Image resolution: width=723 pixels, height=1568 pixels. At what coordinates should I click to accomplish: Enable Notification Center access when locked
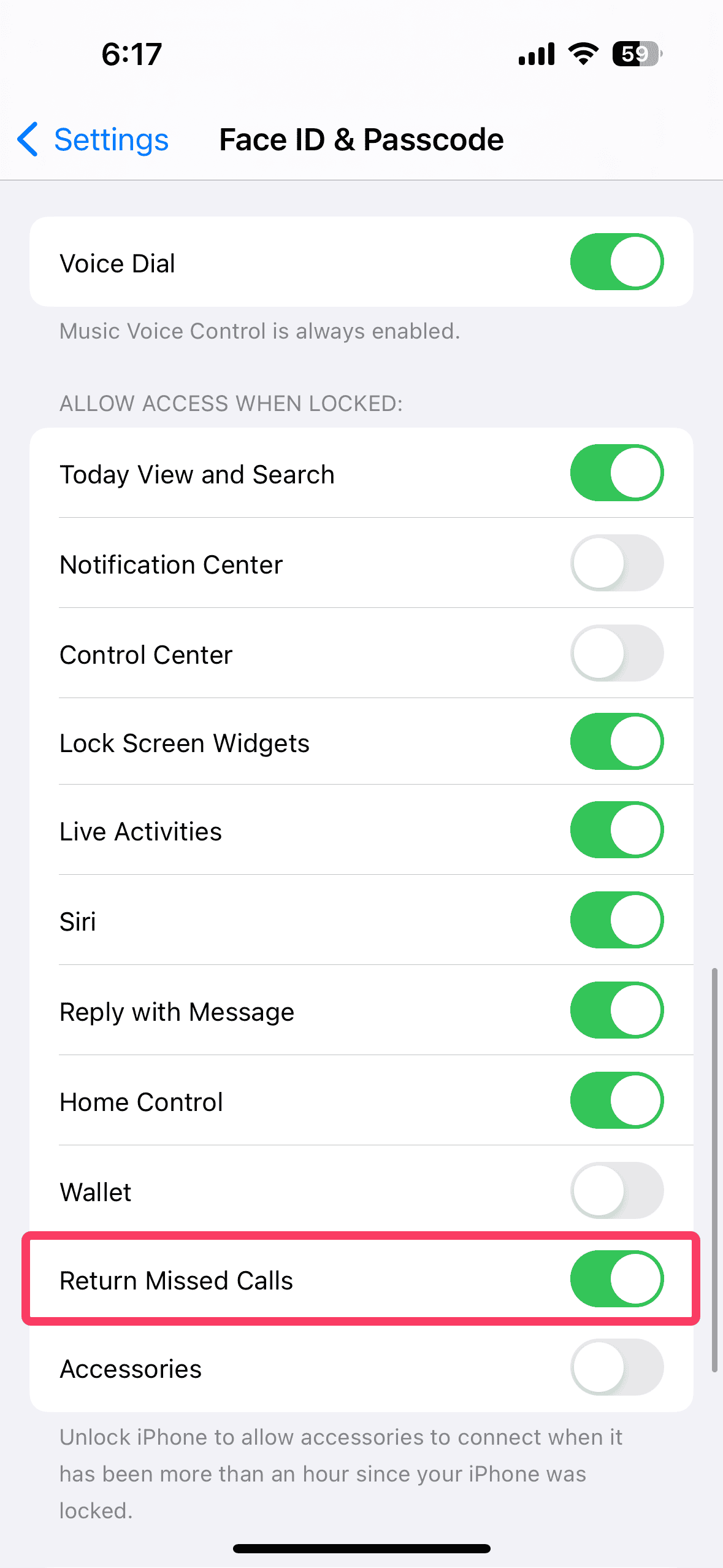[616, 563]
